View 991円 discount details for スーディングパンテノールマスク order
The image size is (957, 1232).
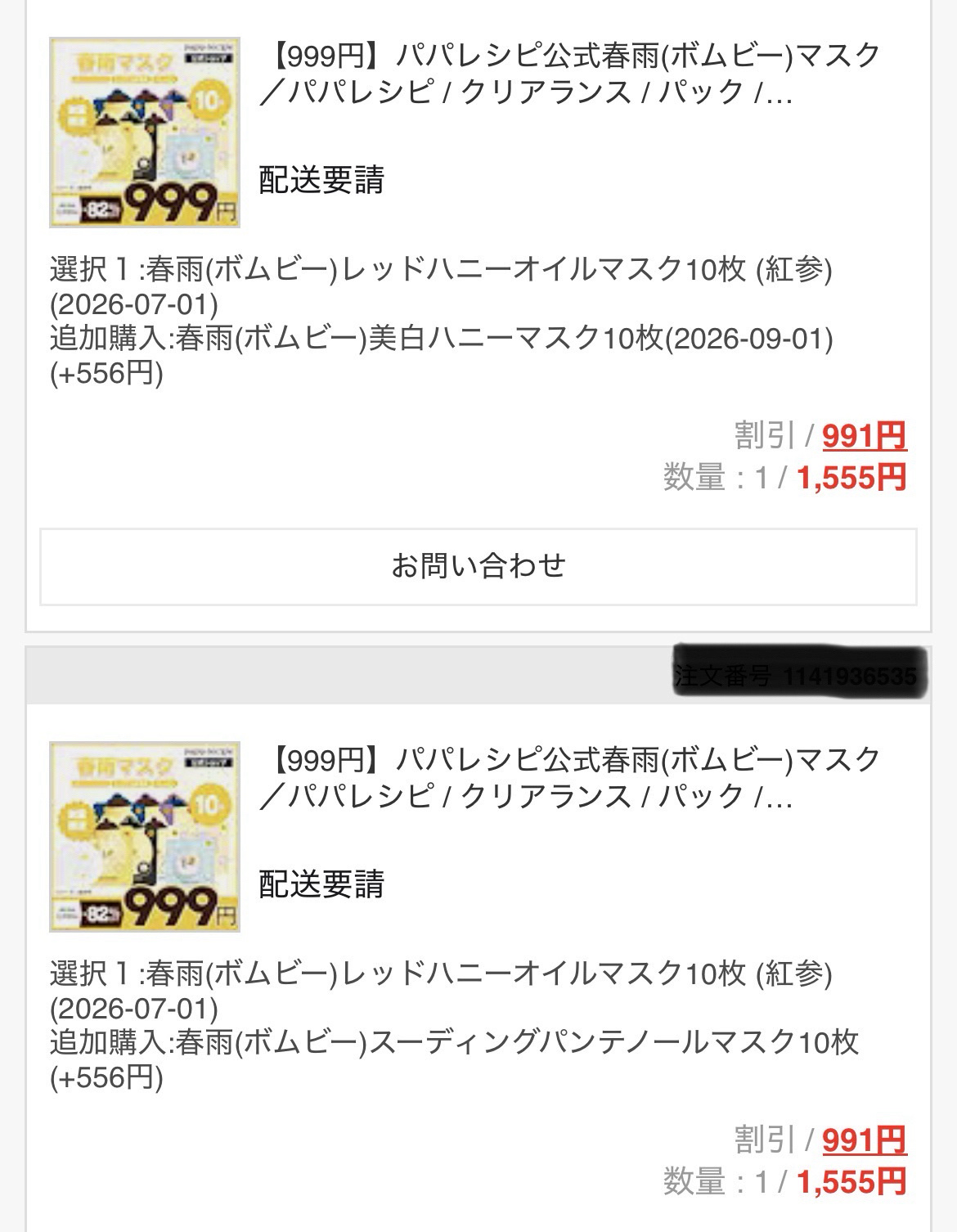864,1140
